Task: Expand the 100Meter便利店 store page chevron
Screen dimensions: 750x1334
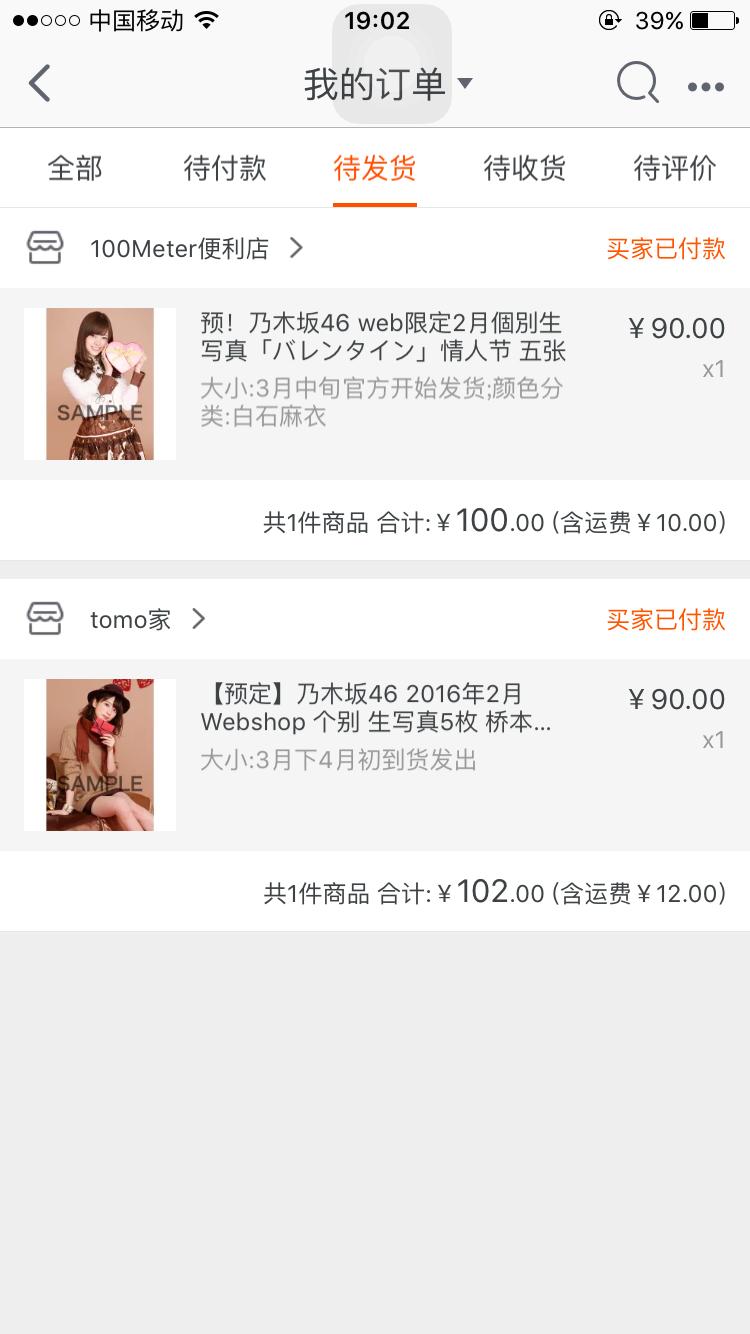Action: 295,249
